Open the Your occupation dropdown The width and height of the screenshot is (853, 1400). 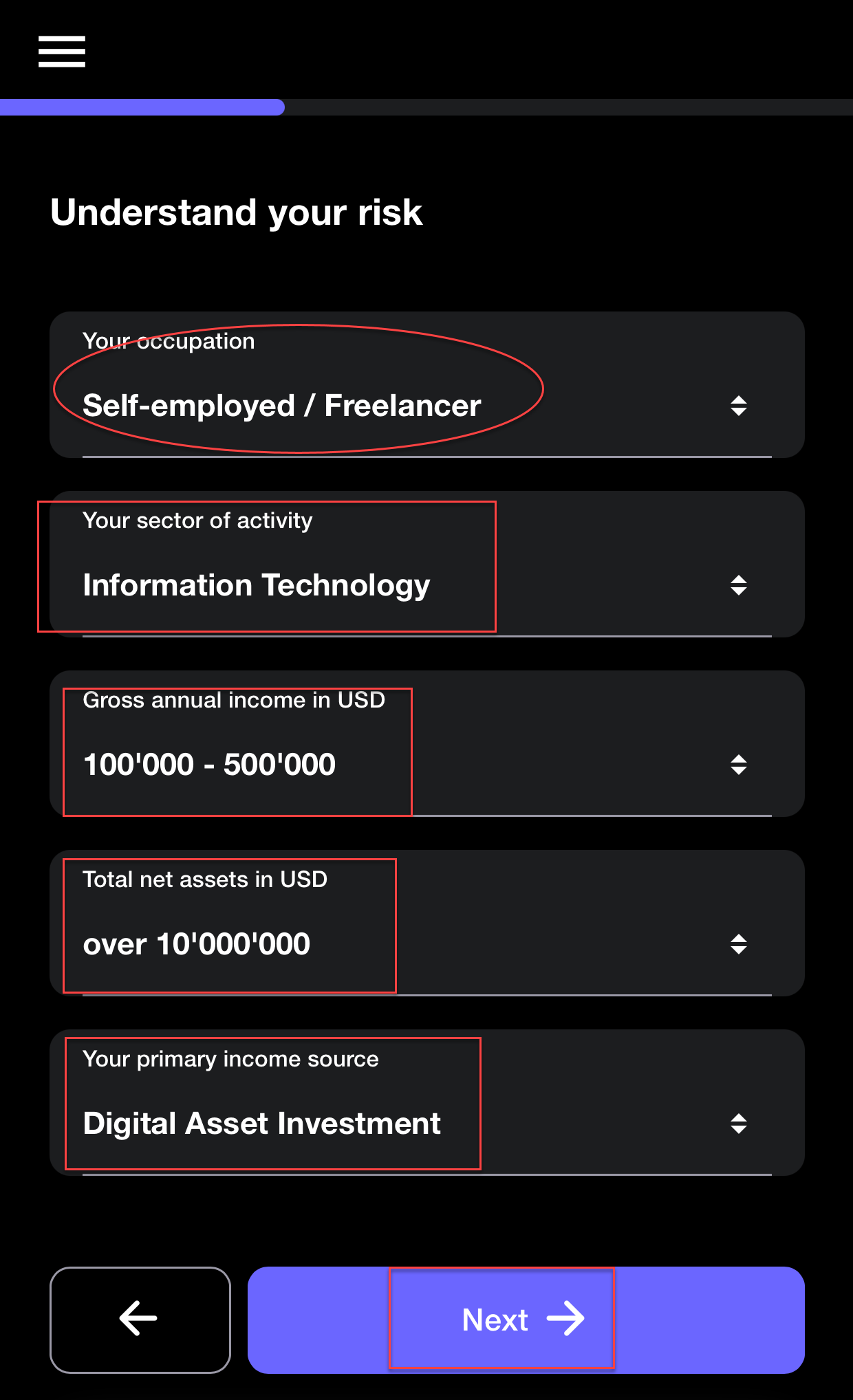point(427,385)
